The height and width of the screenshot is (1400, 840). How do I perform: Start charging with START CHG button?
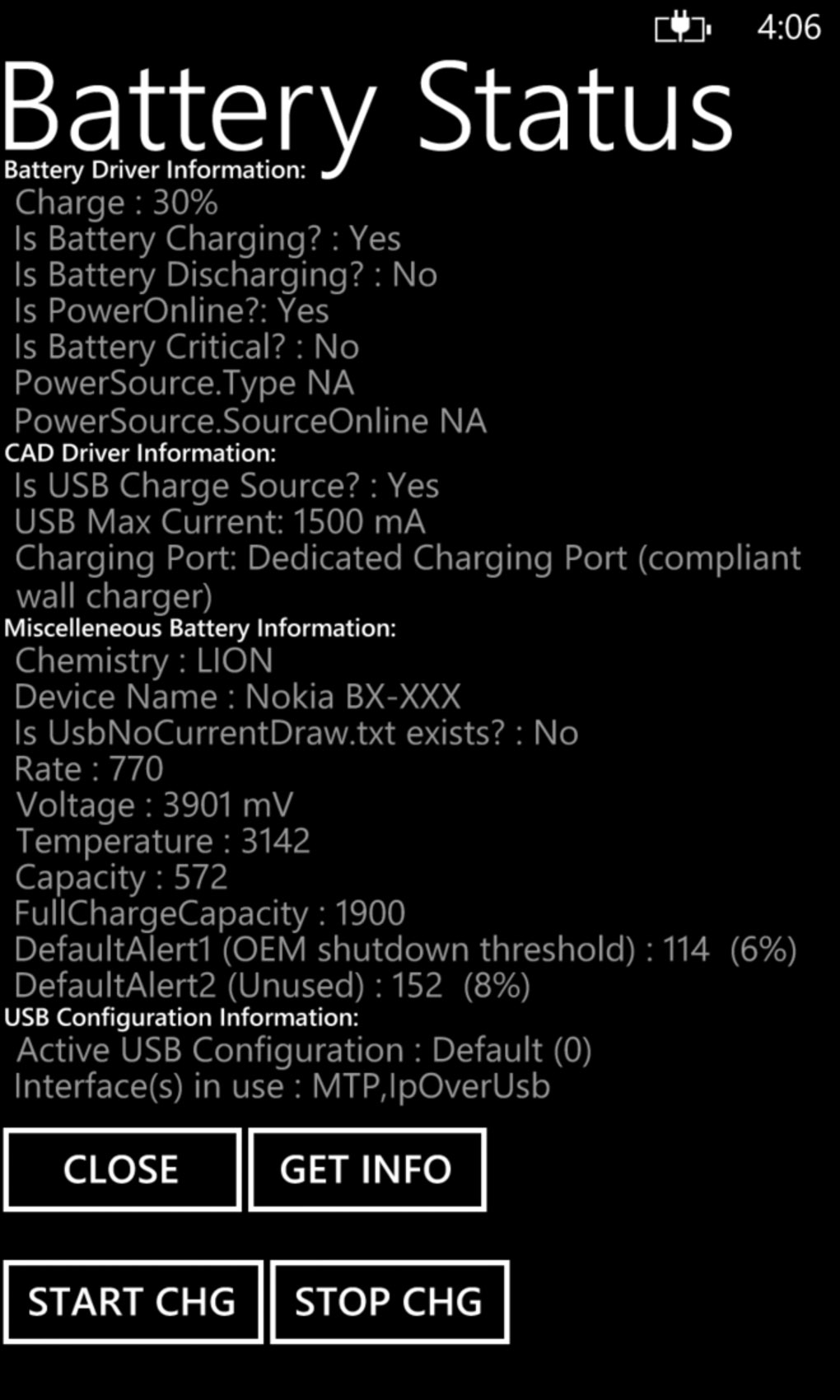pyautogui.click(x=133, y=1302)
